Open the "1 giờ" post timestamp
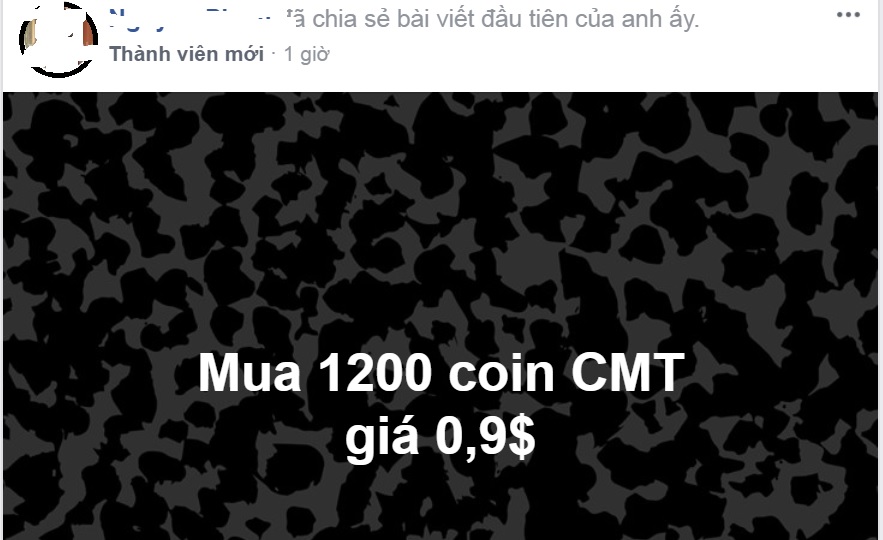 point(307,54)
